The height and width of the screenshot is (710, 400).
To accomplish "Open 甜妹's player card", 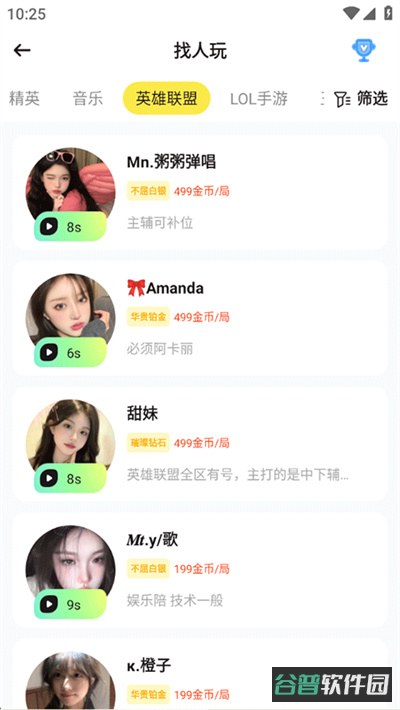I will (200, 444).
